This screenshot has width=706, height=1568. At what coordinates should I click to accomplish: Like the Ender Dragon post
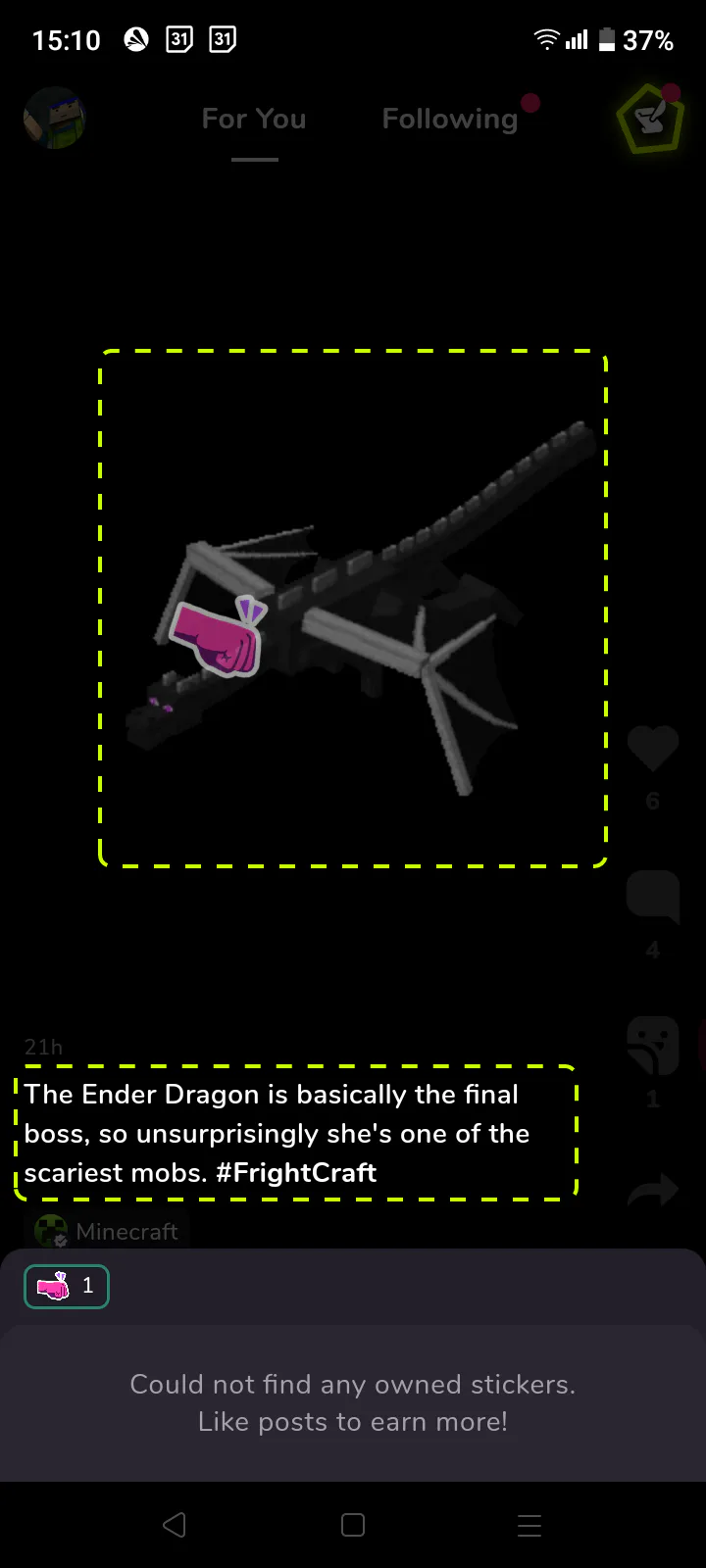click(653, 750)
